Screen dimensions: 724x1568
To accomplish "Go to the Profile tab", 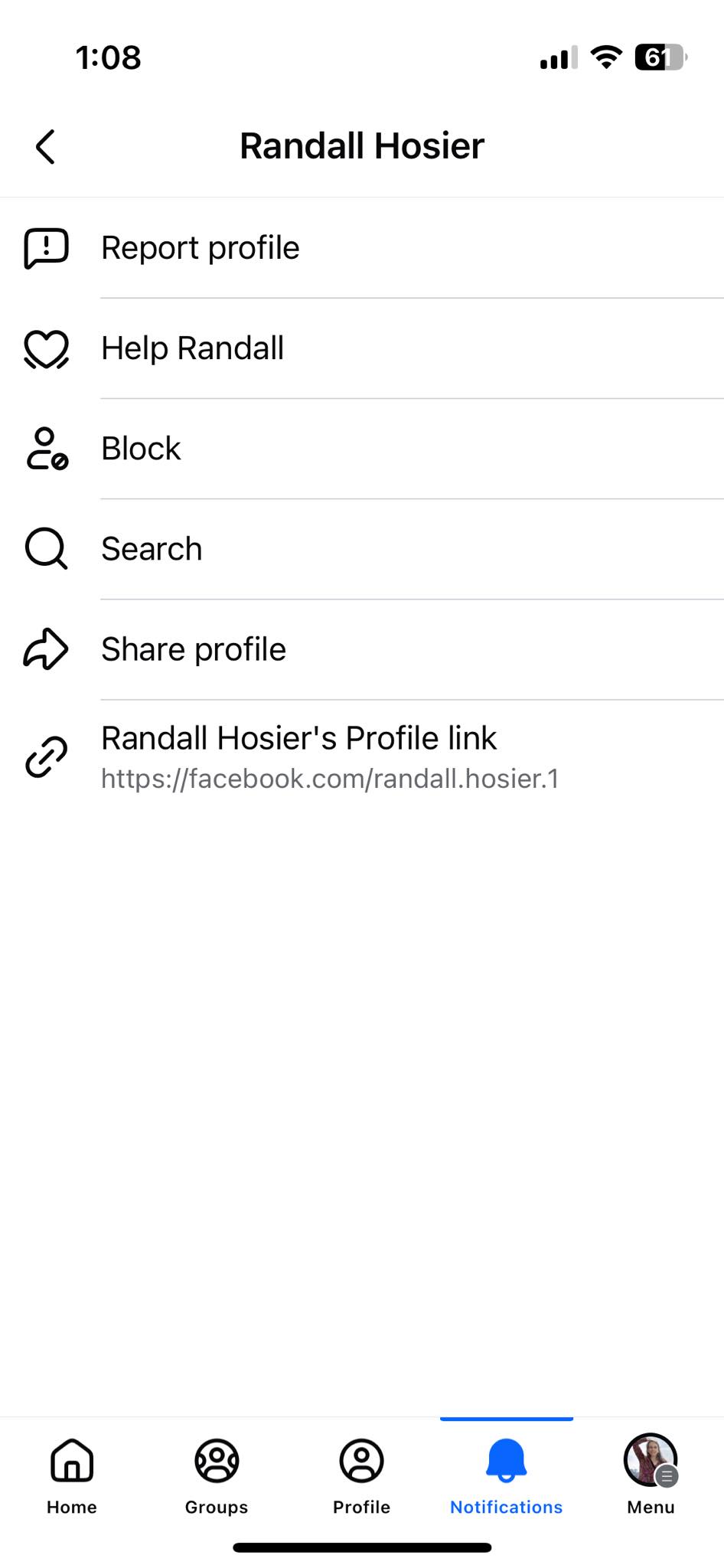I will tap(361, 1475).
